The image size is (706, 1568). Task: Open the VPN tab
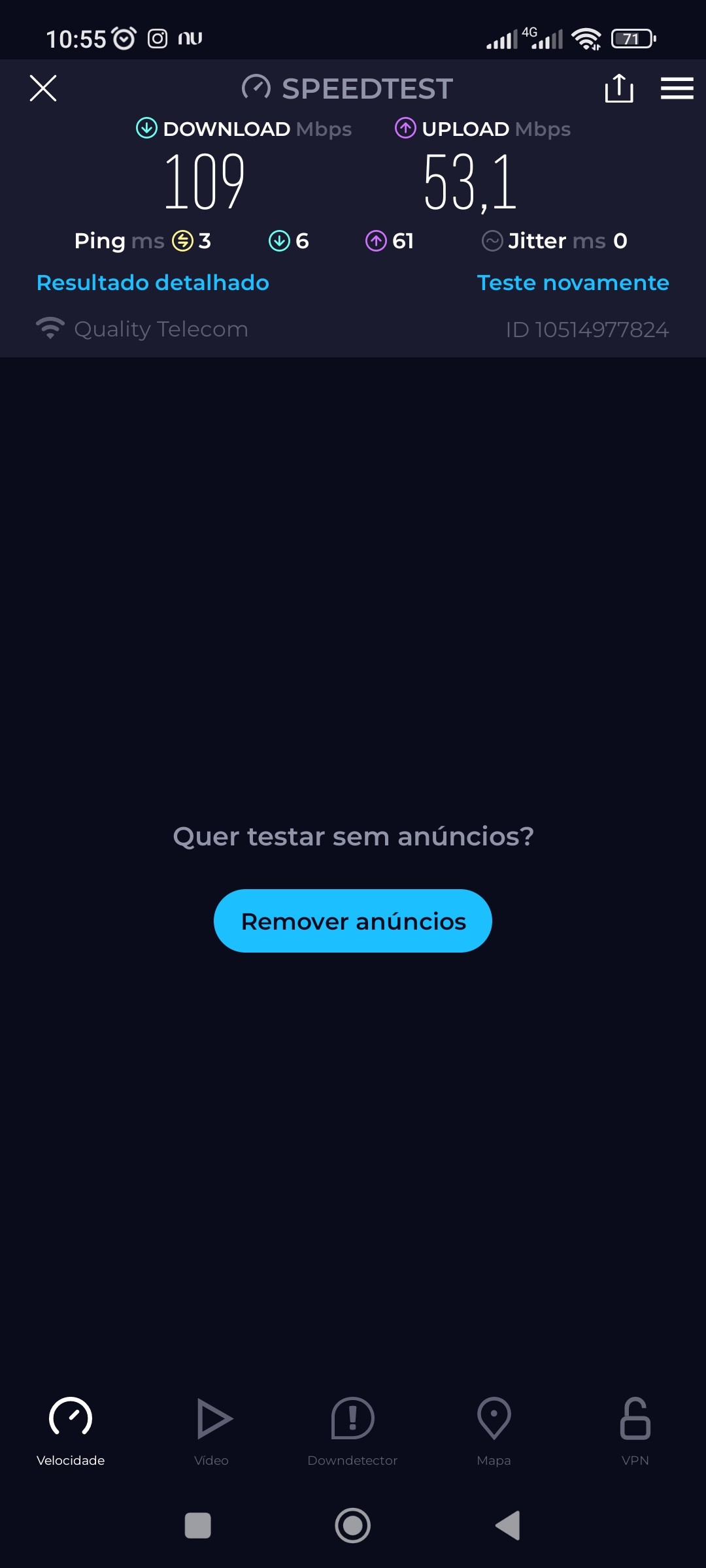coord(635,1429)
